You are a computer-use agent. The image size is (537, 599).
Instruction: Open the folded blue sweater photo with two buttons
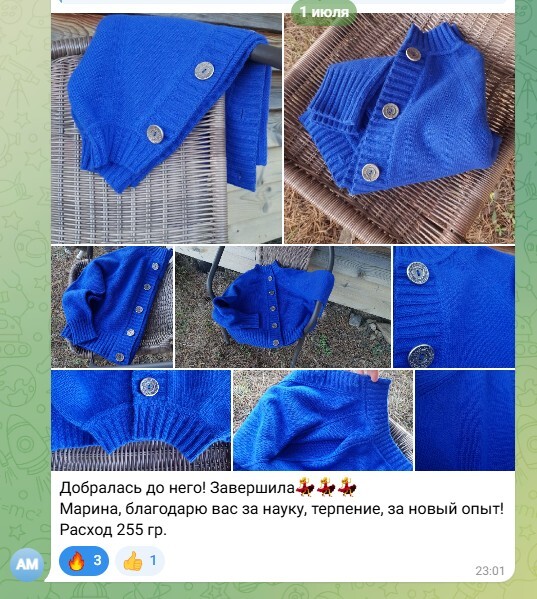click(167, 128)
